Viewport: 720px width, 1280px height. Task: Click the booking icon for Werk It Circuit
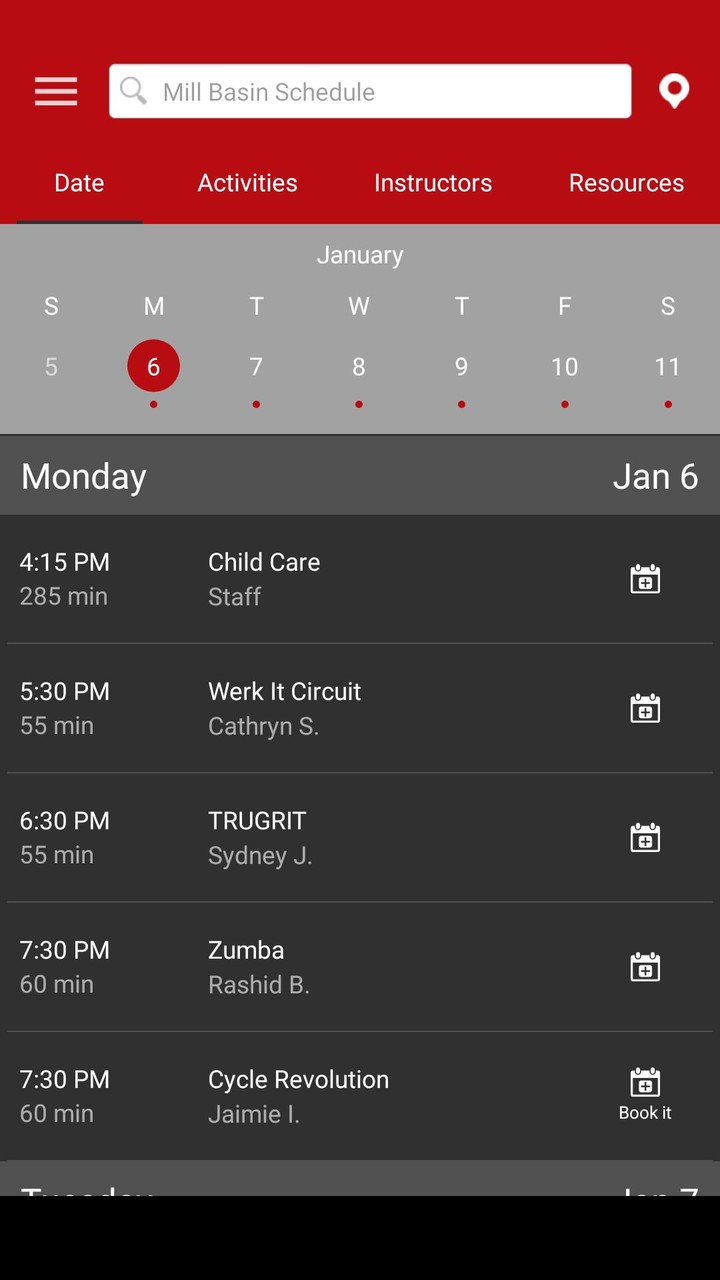click(x=645, y=708)
